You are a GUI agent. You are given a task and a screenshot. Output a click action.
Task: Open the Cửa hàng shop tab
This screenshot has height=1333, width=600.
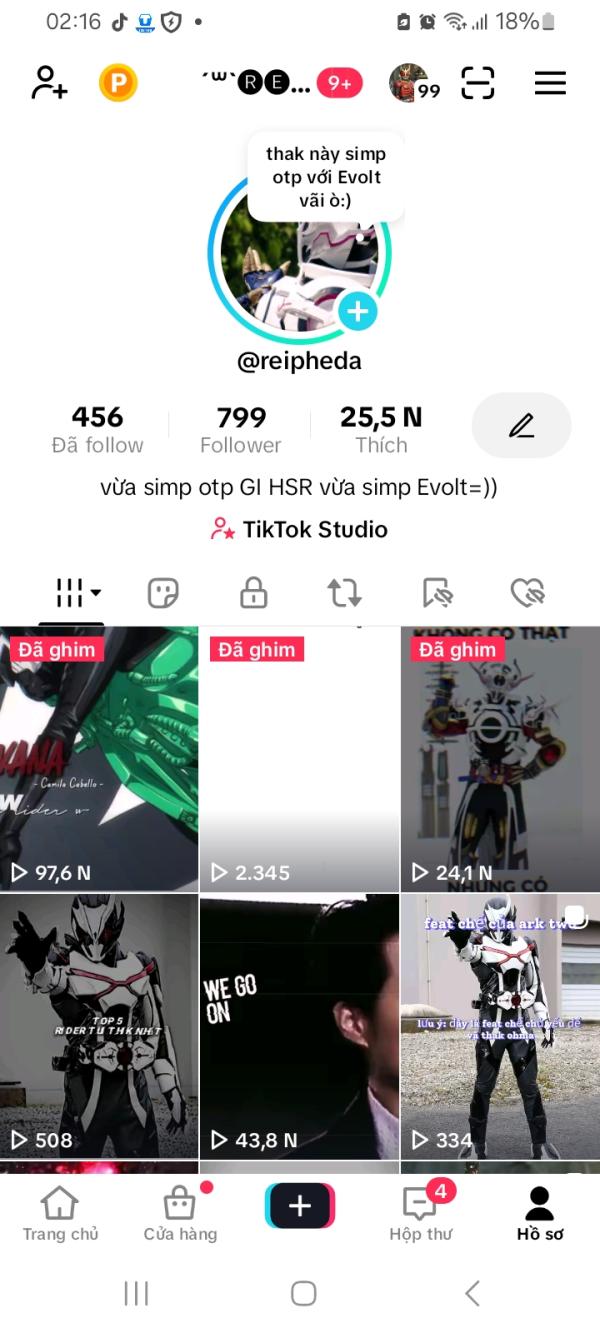click(180, 1213)
